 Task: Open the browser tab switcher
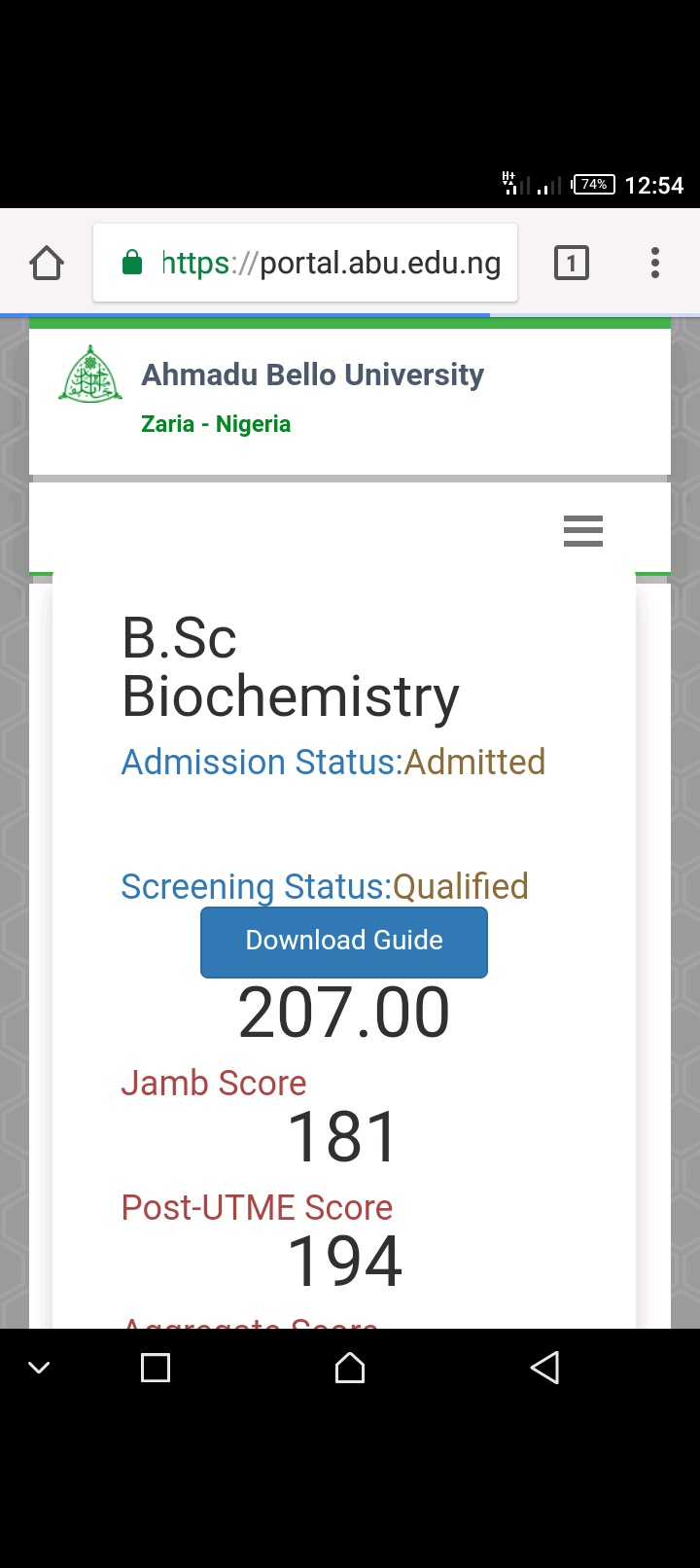click(572, 263)
